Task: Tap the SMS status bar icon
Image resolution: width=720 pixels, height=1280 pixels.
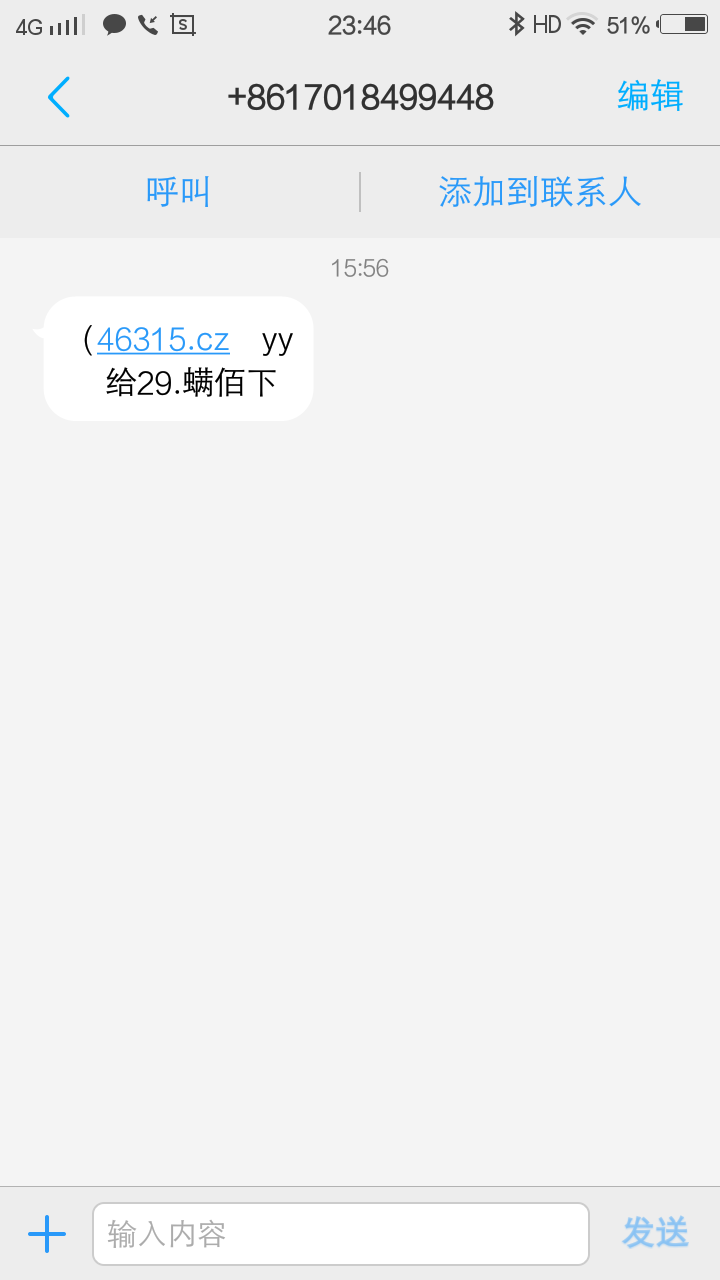Action: tap(183, 25)
